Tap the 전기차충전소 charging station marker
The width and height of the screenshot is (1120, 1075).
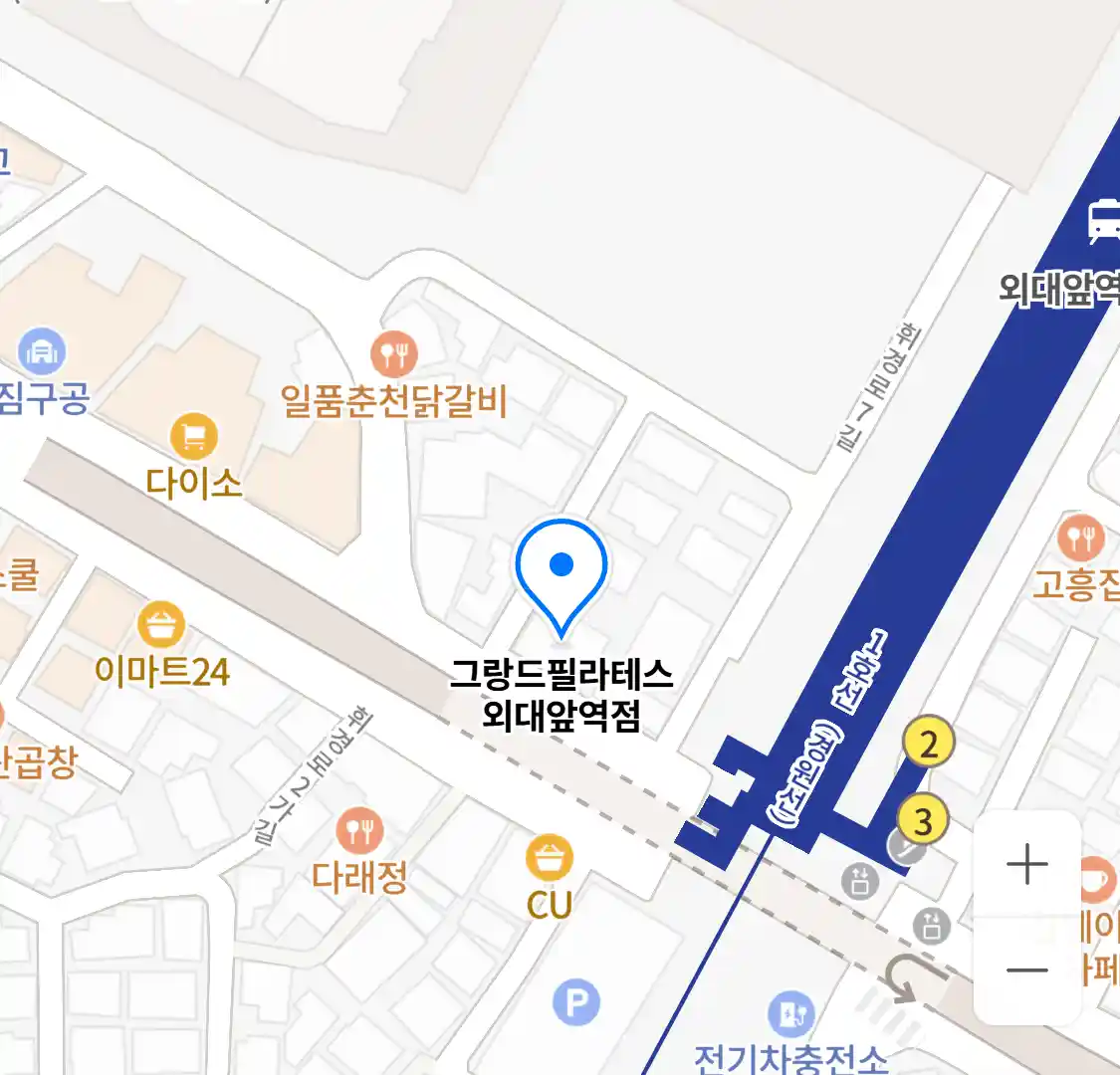tap(791, 1015)
